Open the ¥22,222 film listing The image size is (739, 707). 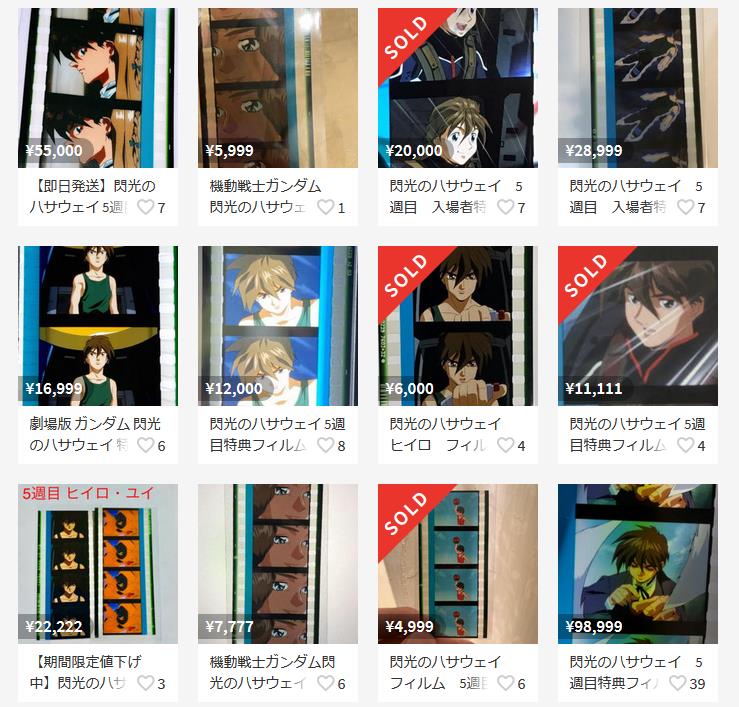(x=98, y=564)
